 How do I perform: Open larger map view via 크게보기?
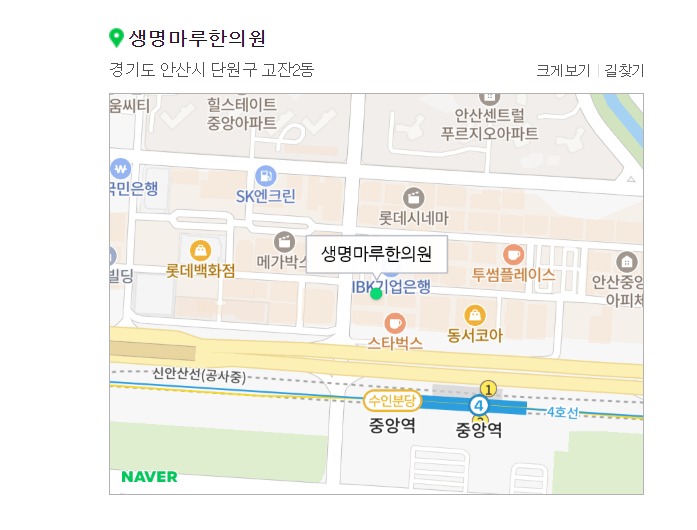(562, 71)
